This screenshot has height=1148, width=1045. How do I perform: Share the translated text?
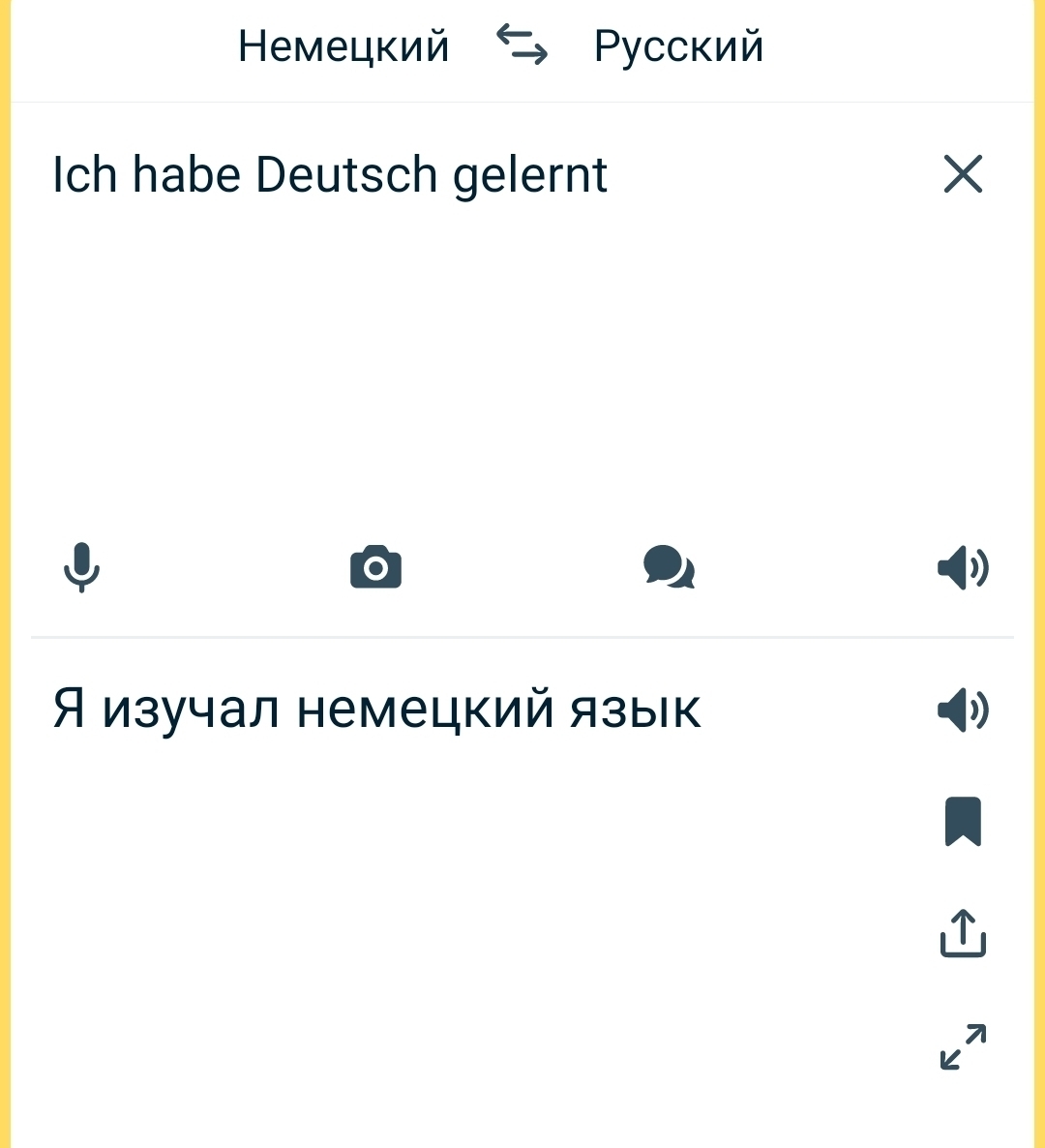[x=963, y=934]
